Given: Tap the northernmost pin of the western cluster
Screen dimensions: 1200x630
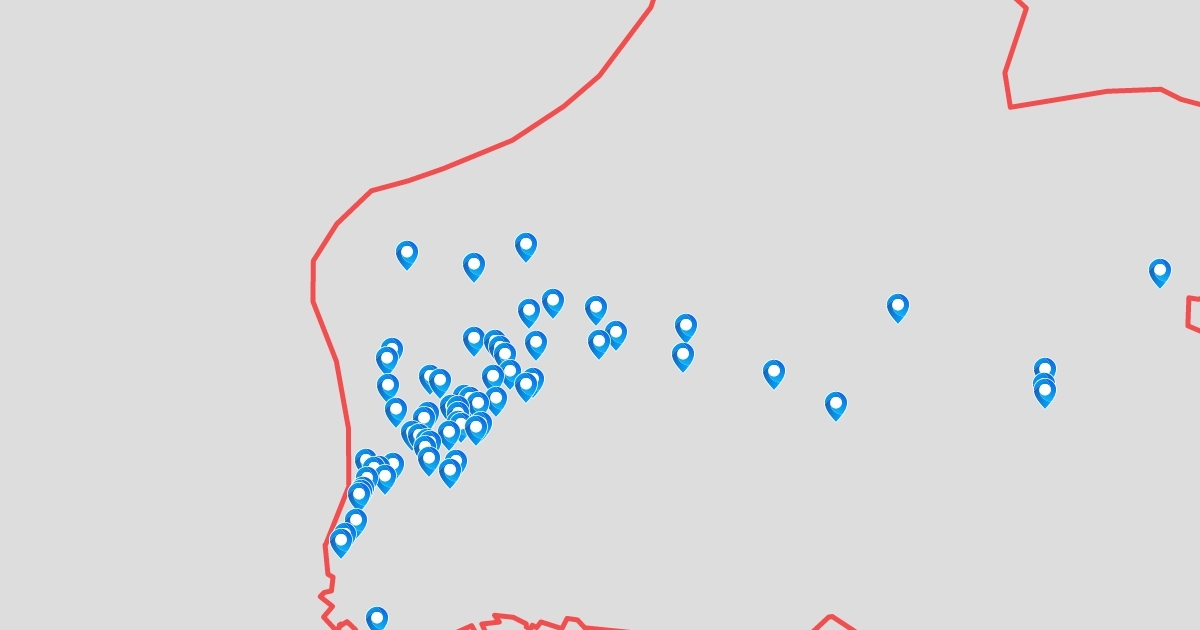Looking at the screenshot, I should pyautogui.click(x=526, y=245).
